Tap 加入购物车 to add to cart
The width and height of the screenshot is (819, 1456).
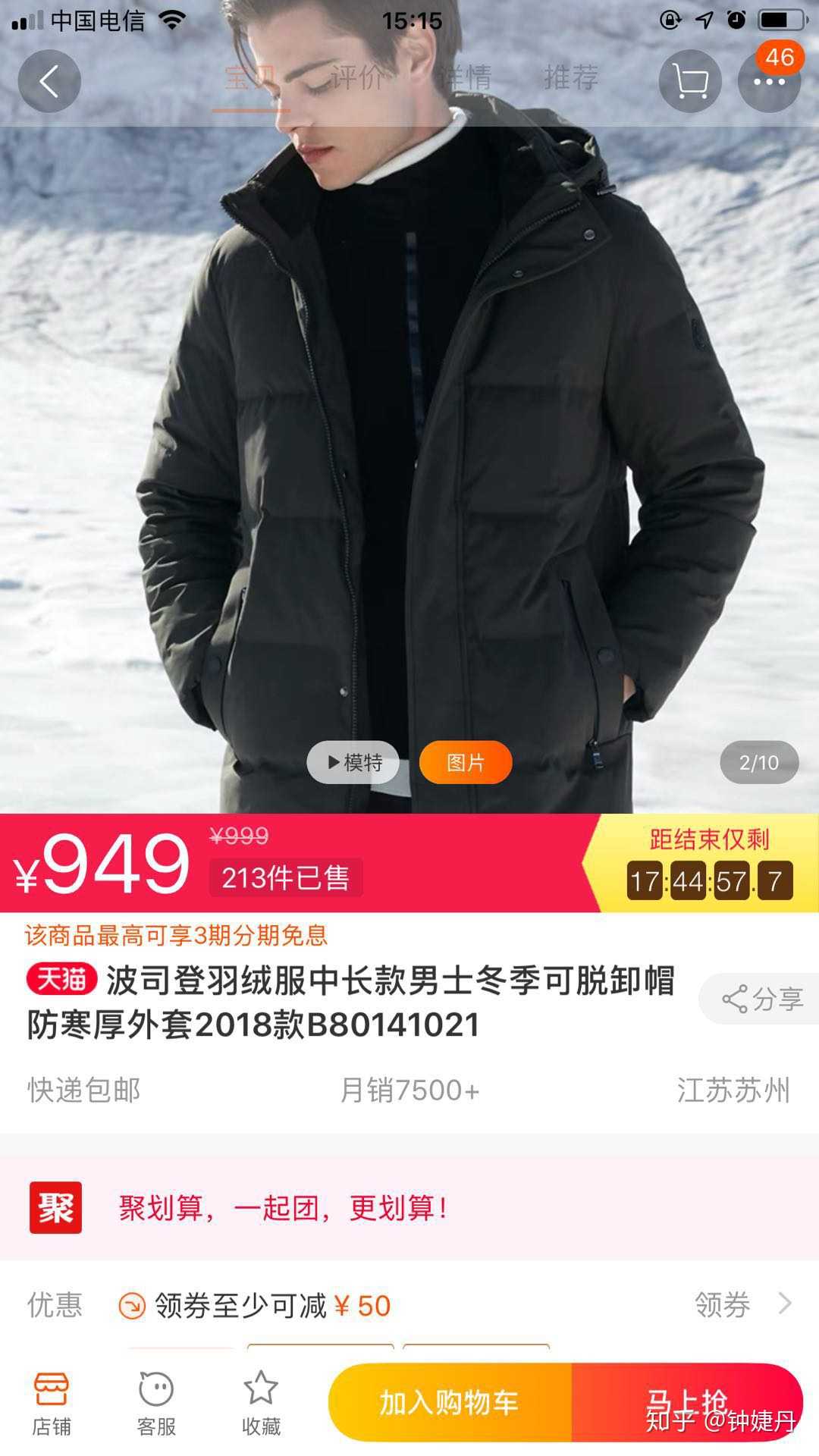(449, 1403)
